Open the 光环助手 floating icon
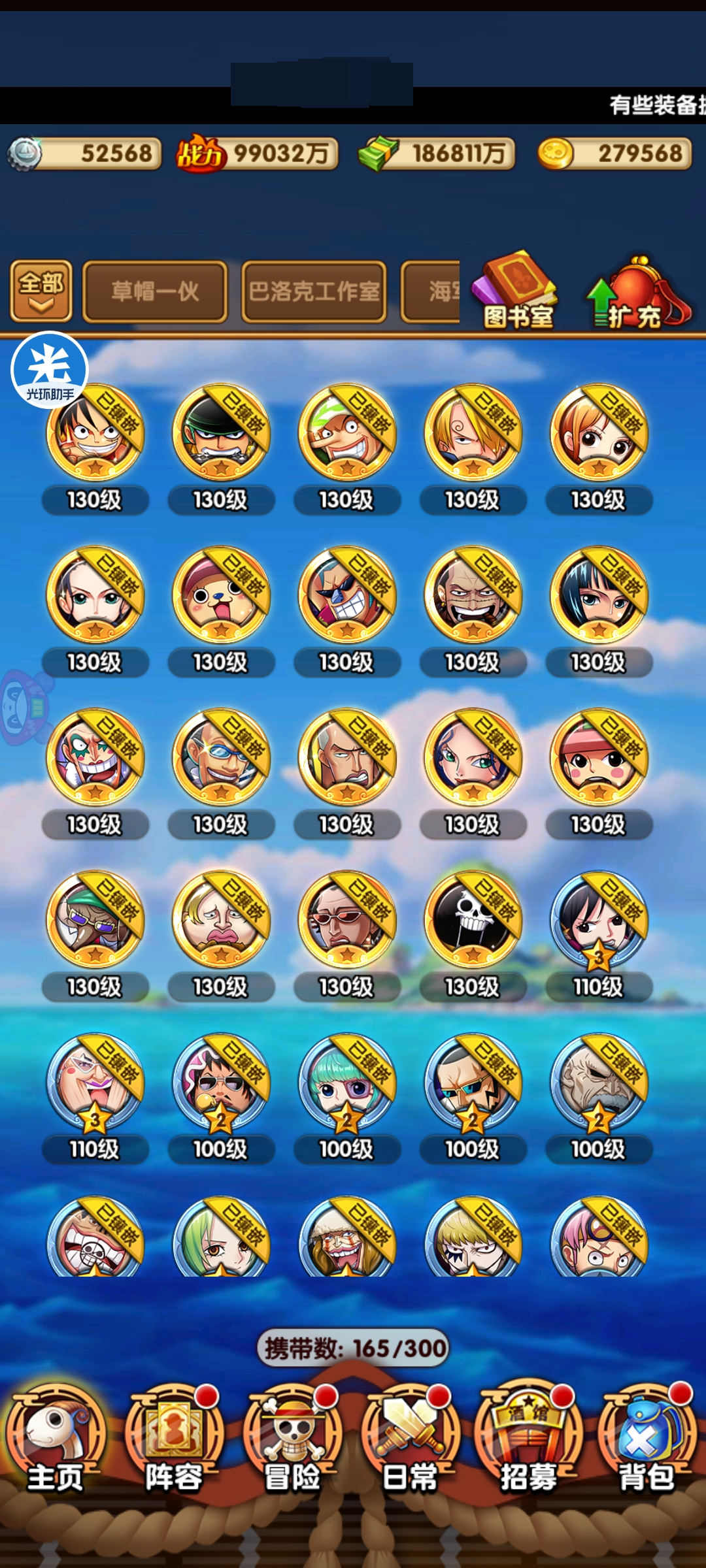 point(50,370)
